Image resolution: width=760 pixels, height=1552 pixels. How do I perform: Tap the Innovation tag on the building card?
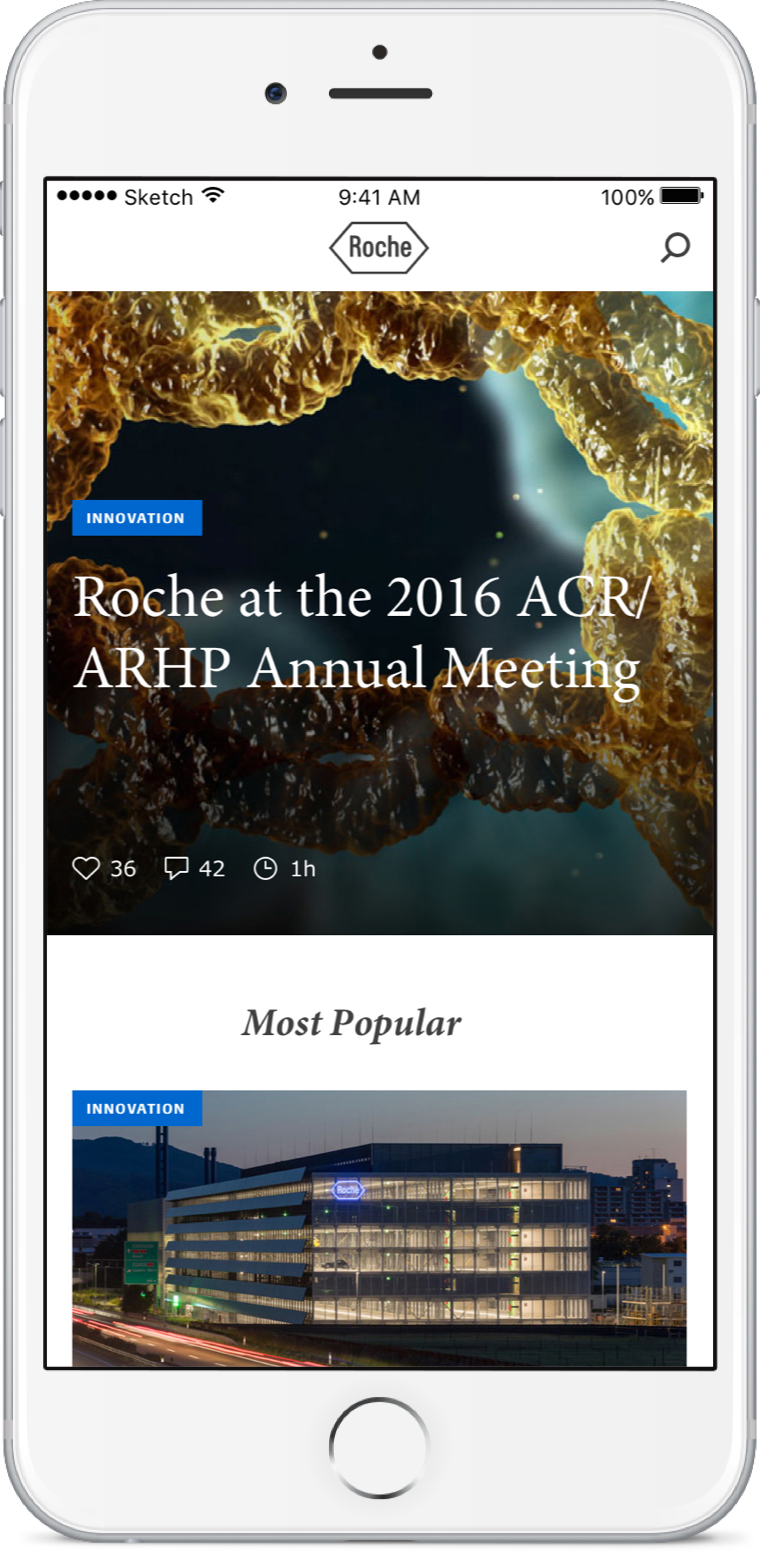point(137,1108)
